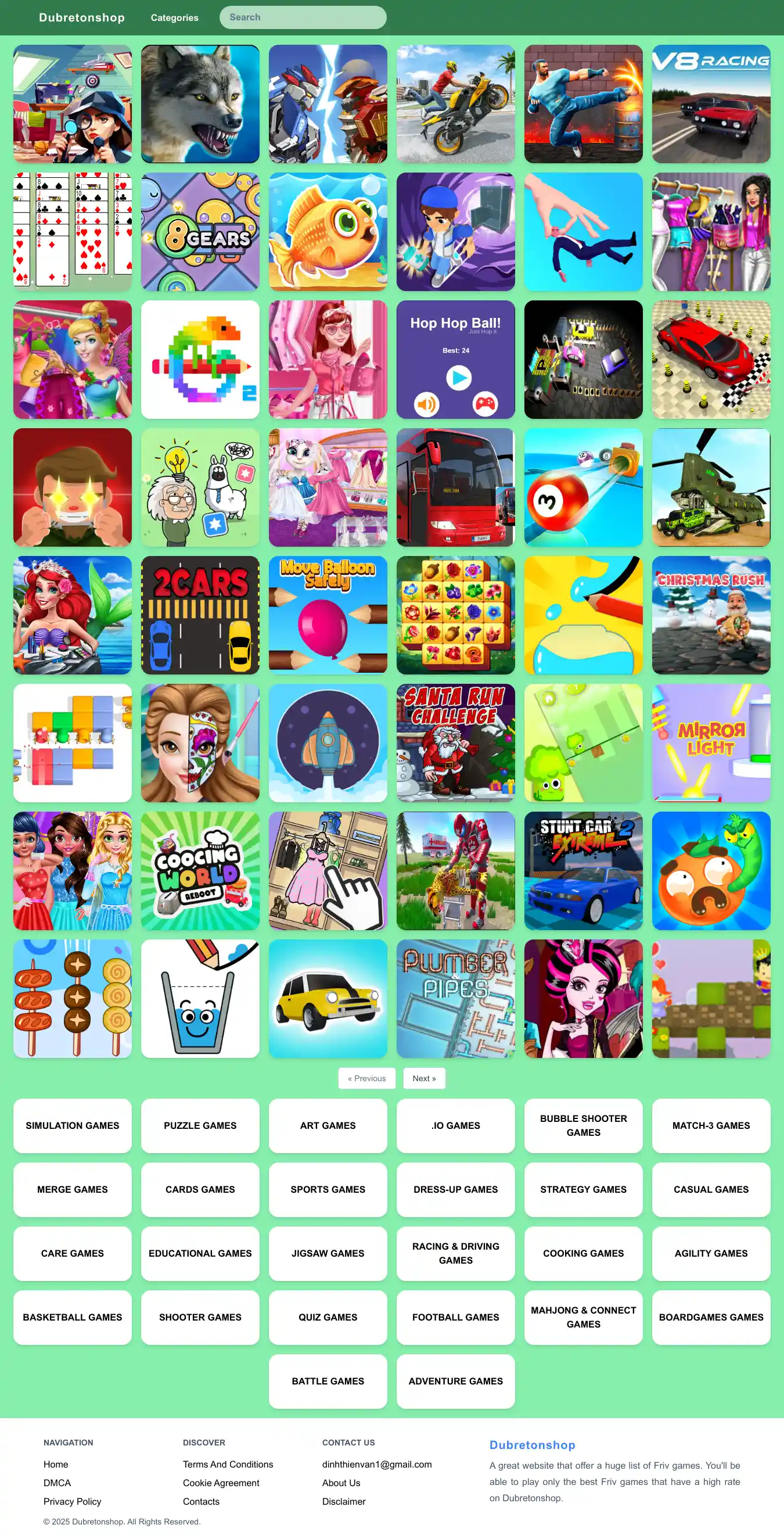Open the Categories menu
The height and width of the screenshot is (1539, 784).
(174, 18)
